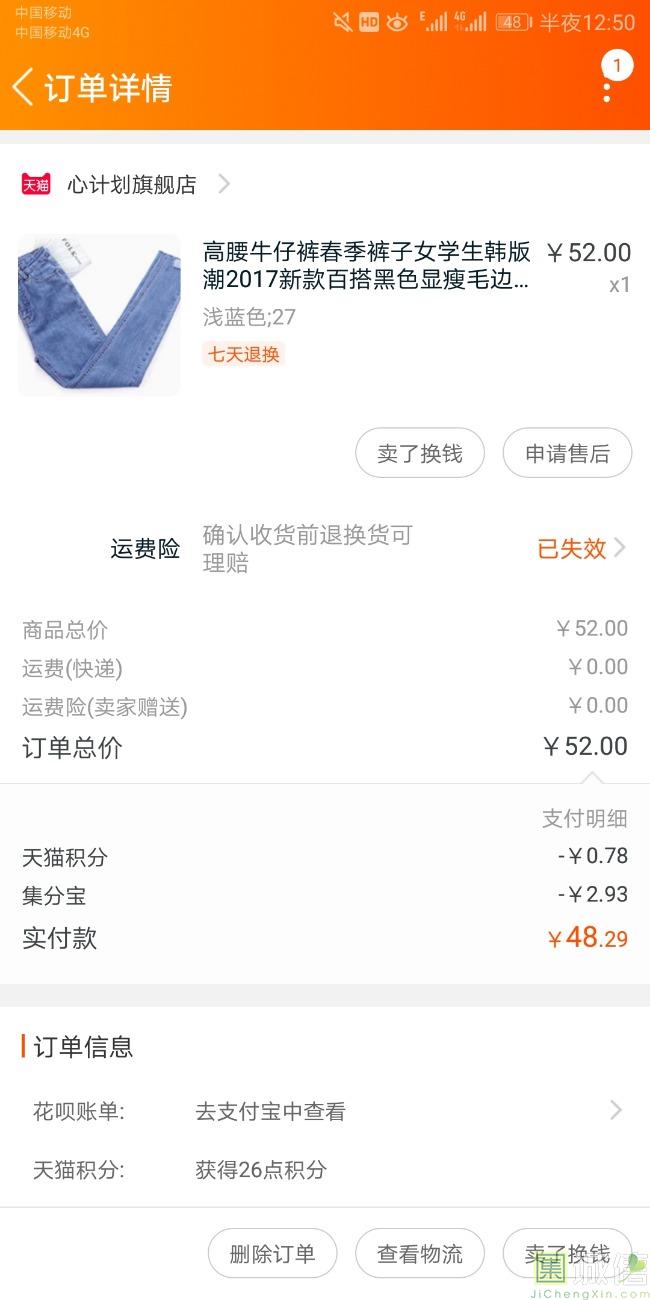This screenshot has height=1300, width=650.
Task: Check shipping via 查看物流
Action: point(420,1254)
